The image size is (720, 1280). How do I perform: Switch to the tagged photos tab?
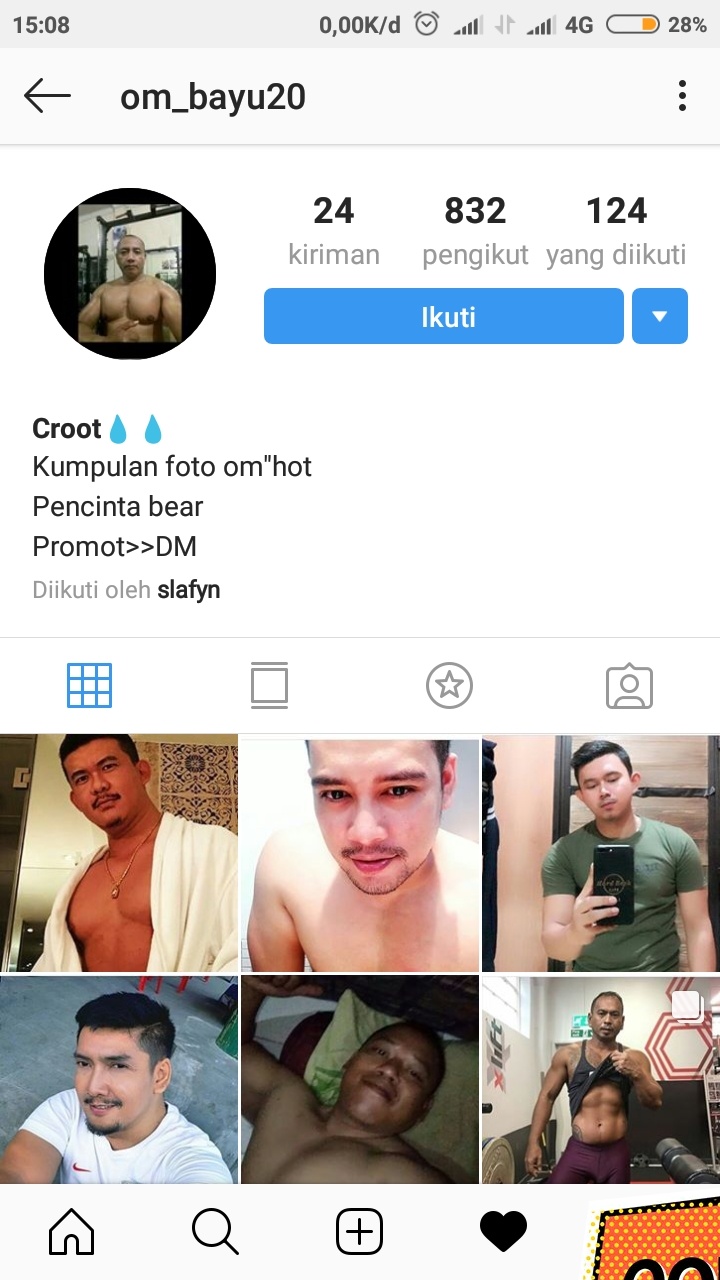tap(630, 686)
